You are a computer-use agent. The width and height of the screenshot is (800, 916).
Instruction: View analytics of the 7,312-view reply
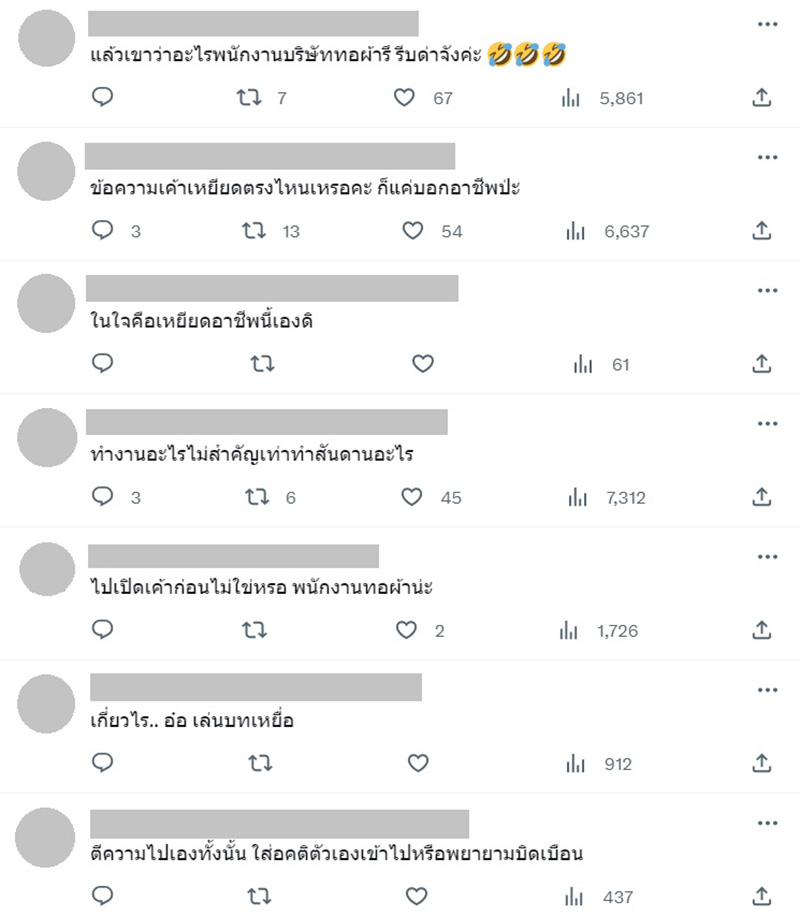coord(576,497)
